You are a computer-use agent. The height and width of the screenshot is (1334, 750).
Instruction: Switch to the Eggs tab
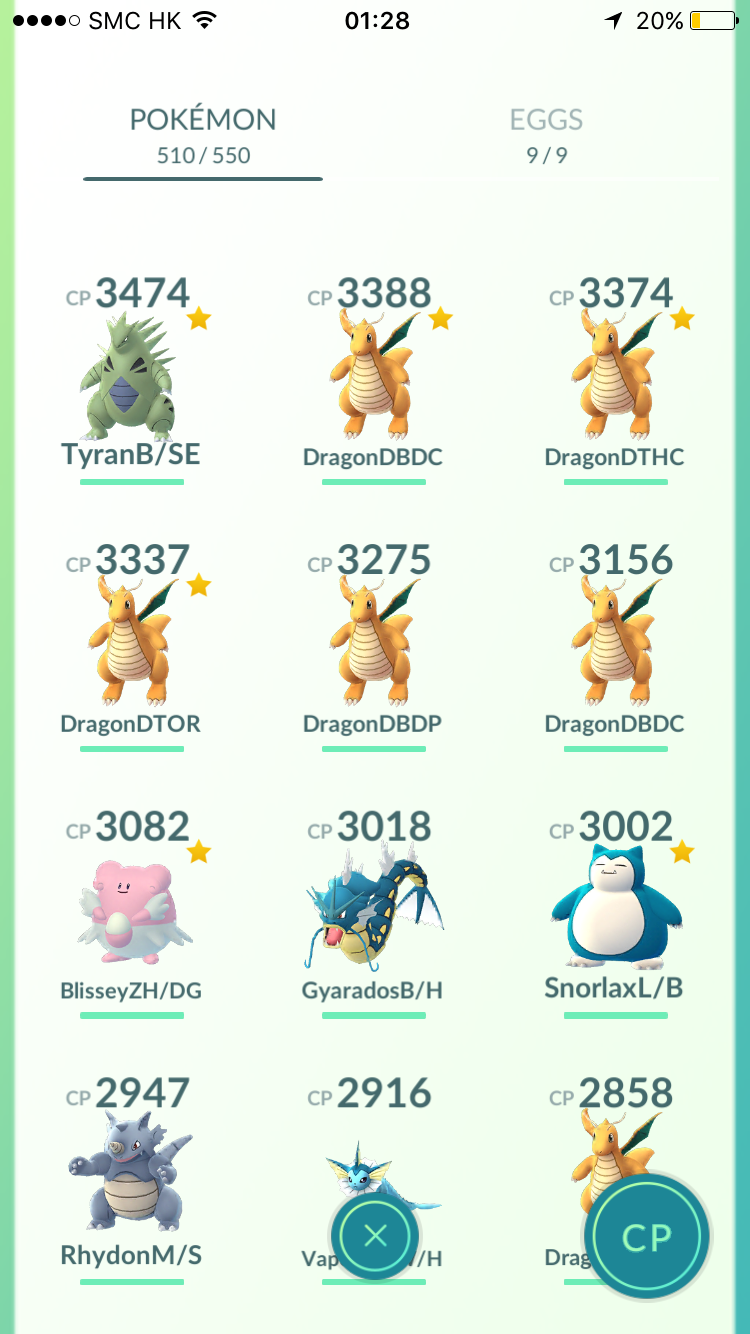(x=546, y=136)
